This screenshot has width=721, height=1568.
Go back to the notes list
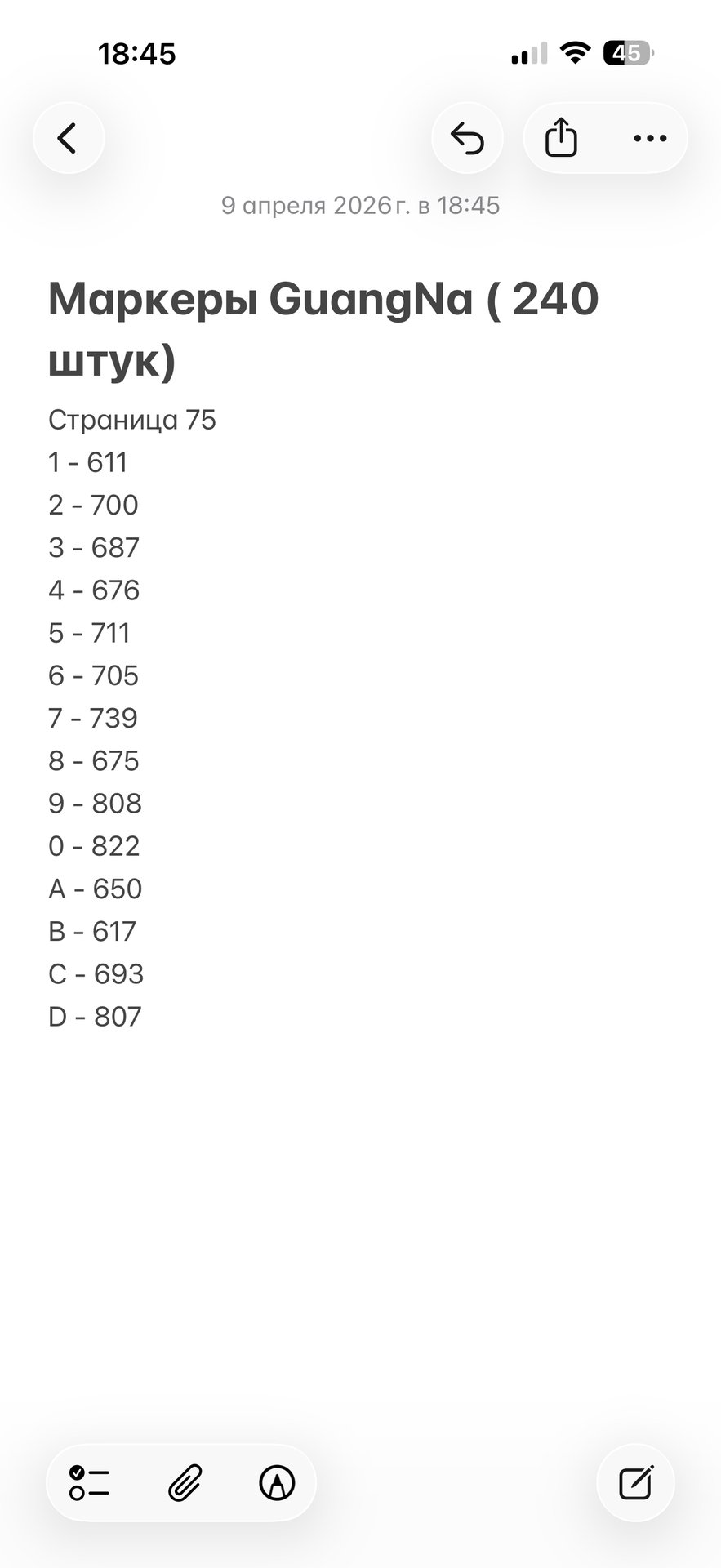tap(68, 138)
